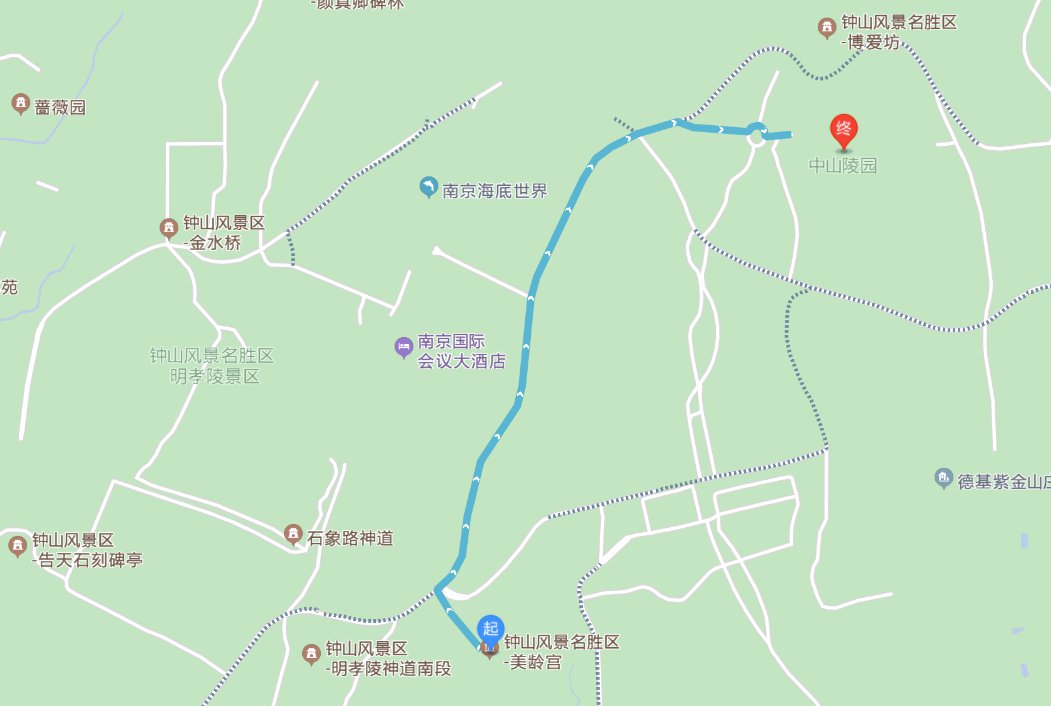
Task: Open the 南京海底世界 point of interest
Action: tap(429, 188)
